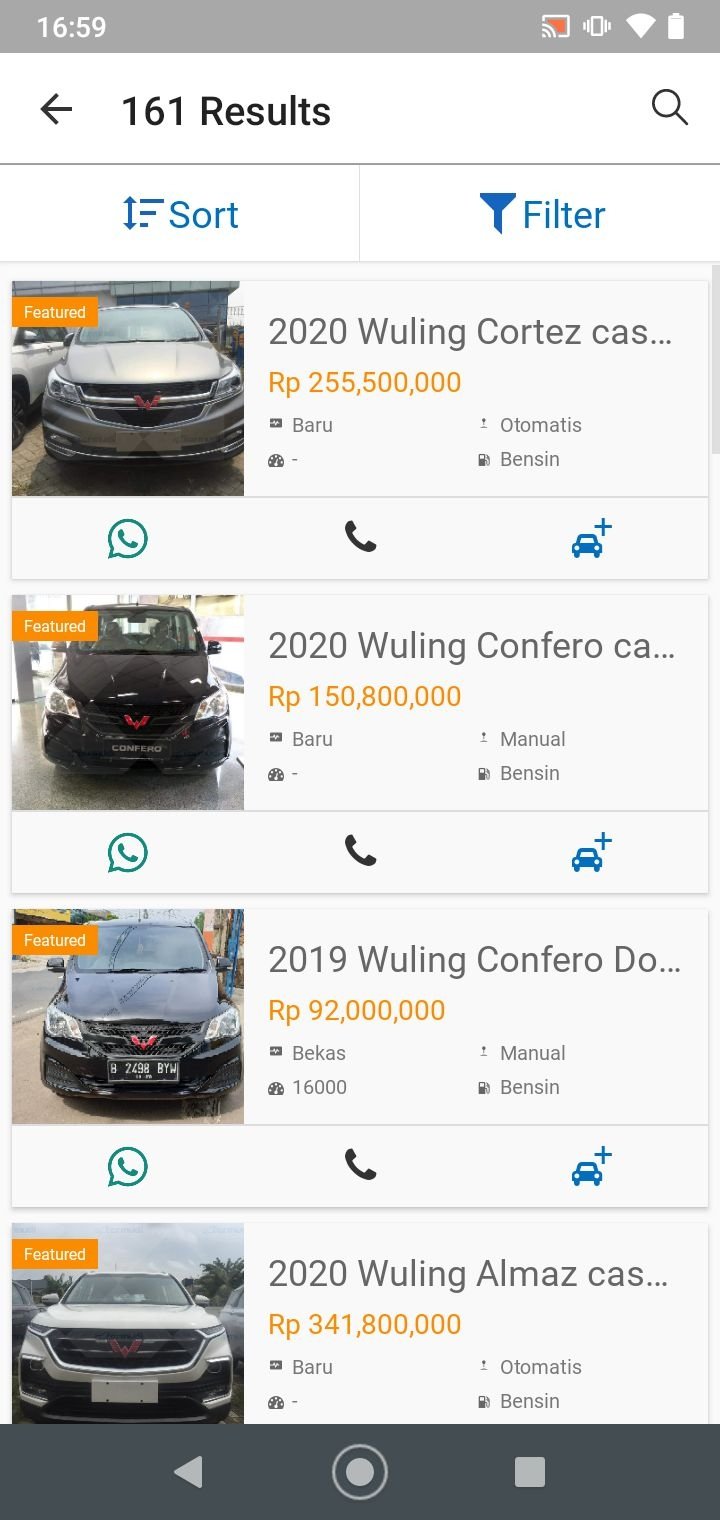Open the Sort options

[x=180, y=214]
